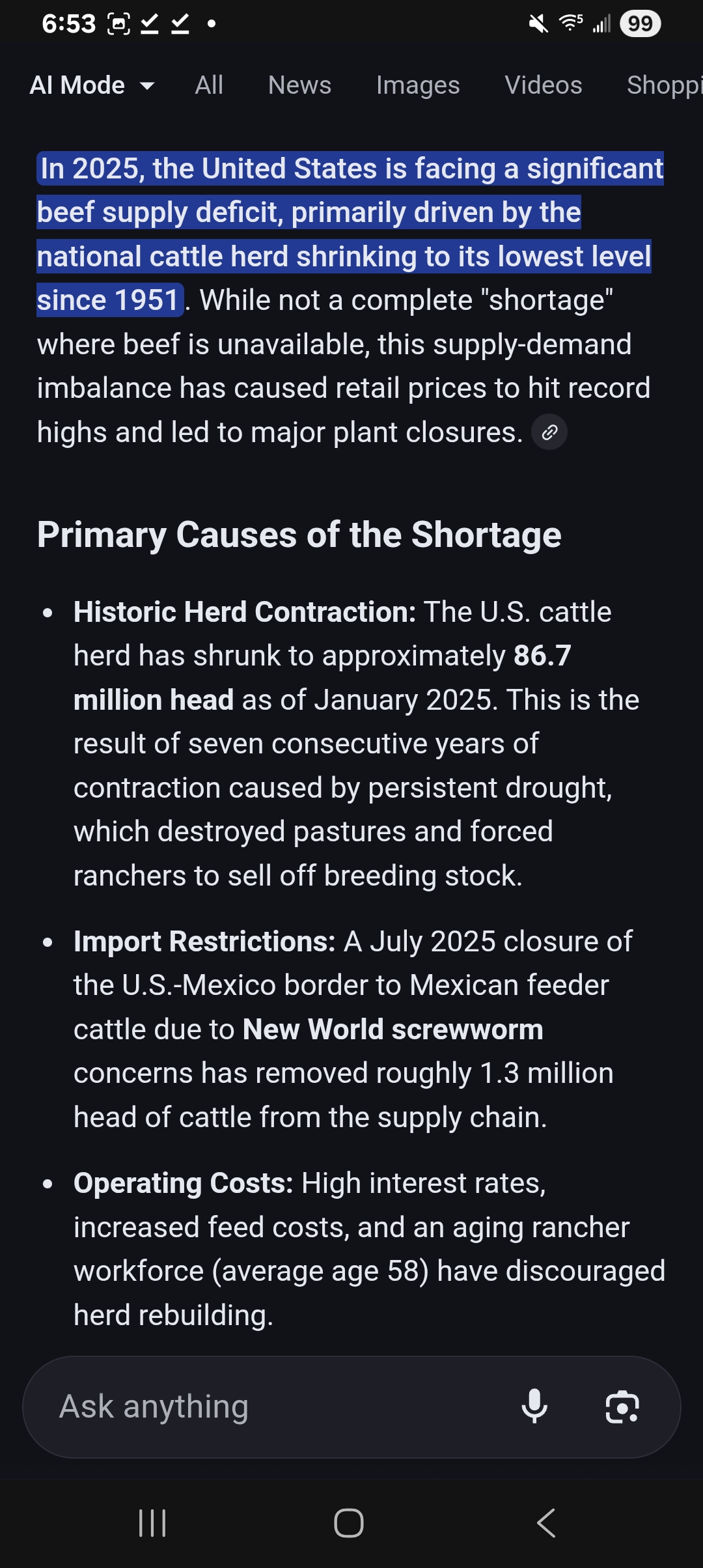Focus the Ask anything field
The height and width of the screenshot is (1568, 703).
coord(260,1407)
